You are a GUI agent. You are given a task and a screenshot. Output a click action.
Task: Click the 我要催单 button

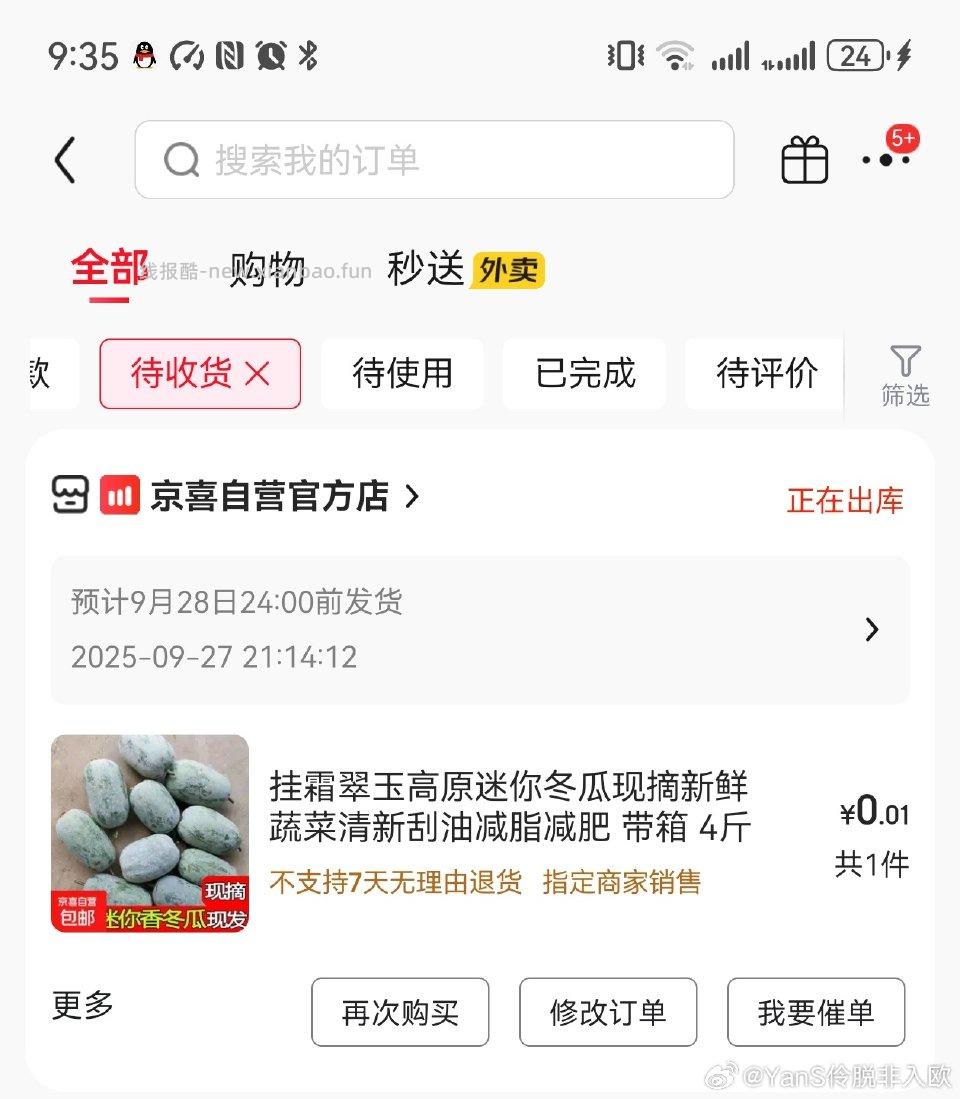point(816,1012)
